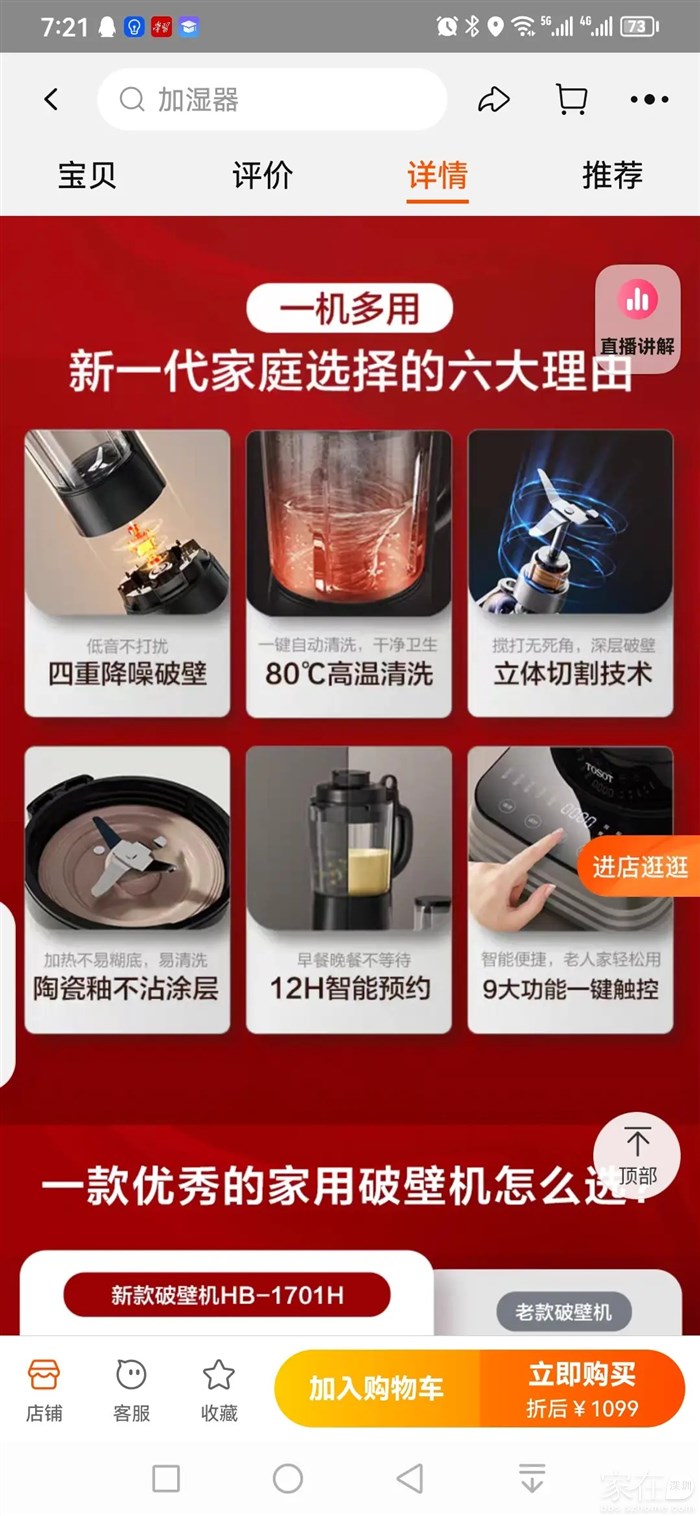Open recent apps from navigation bar
This screenshot has width=700, height=1516.
[x=166, y=1478]
